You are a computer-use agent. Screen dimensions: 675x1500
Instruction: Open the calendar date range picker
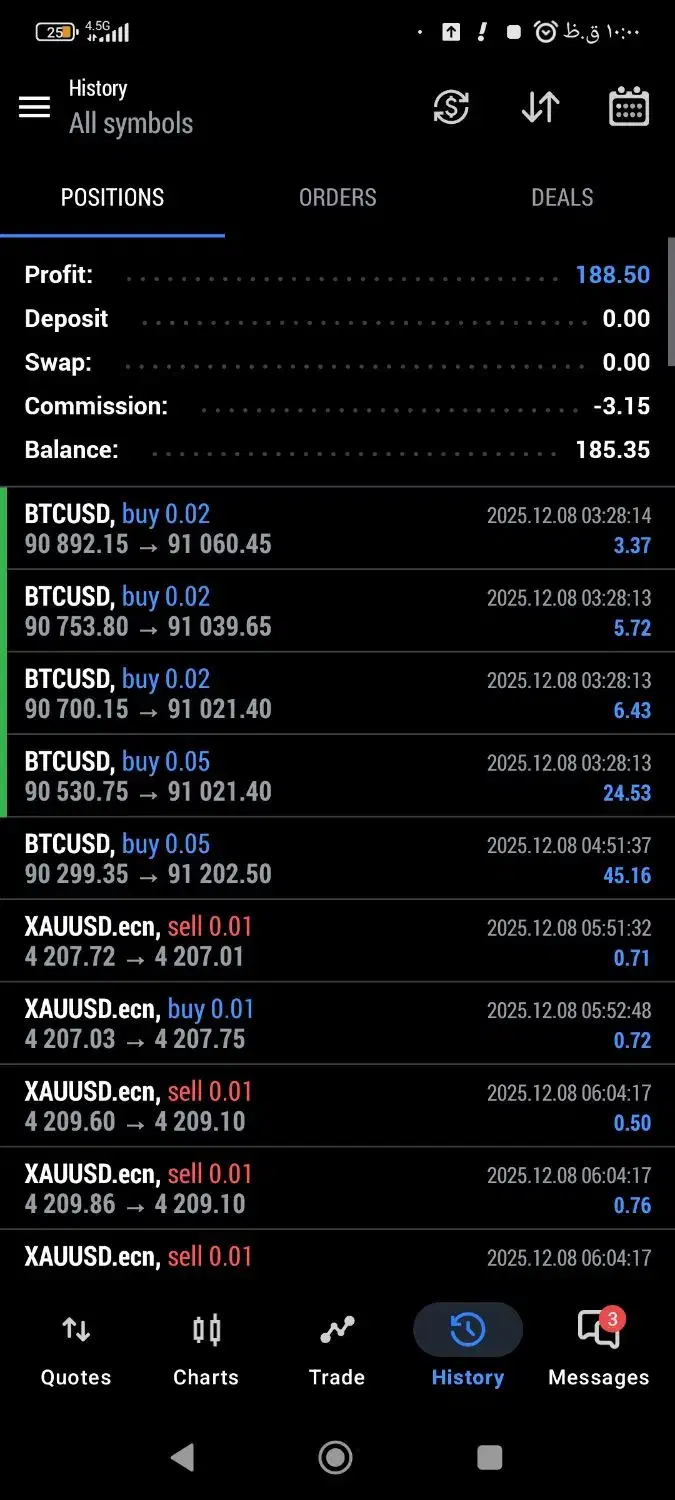(x=629, y=107)
